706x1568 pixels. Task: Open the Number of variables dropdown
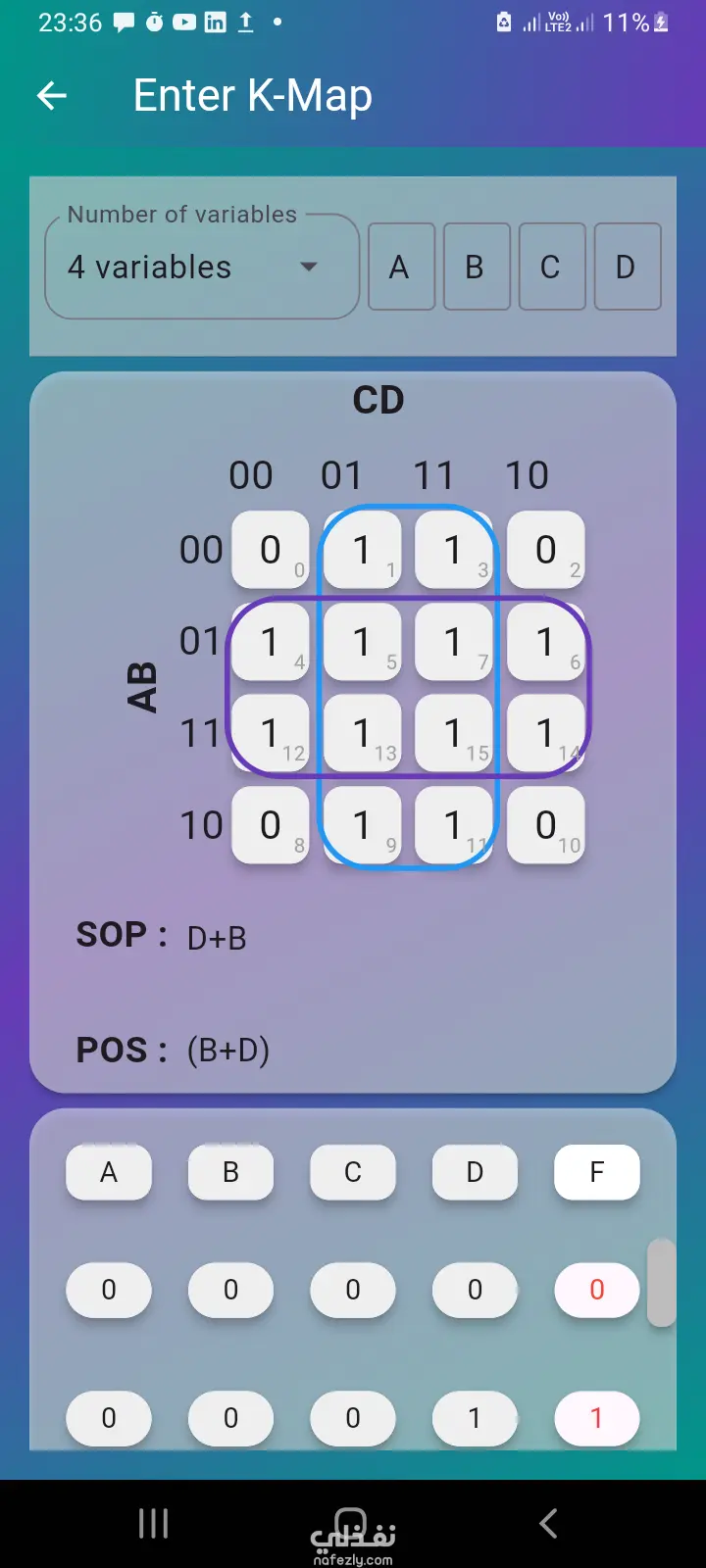coord(201,267)
